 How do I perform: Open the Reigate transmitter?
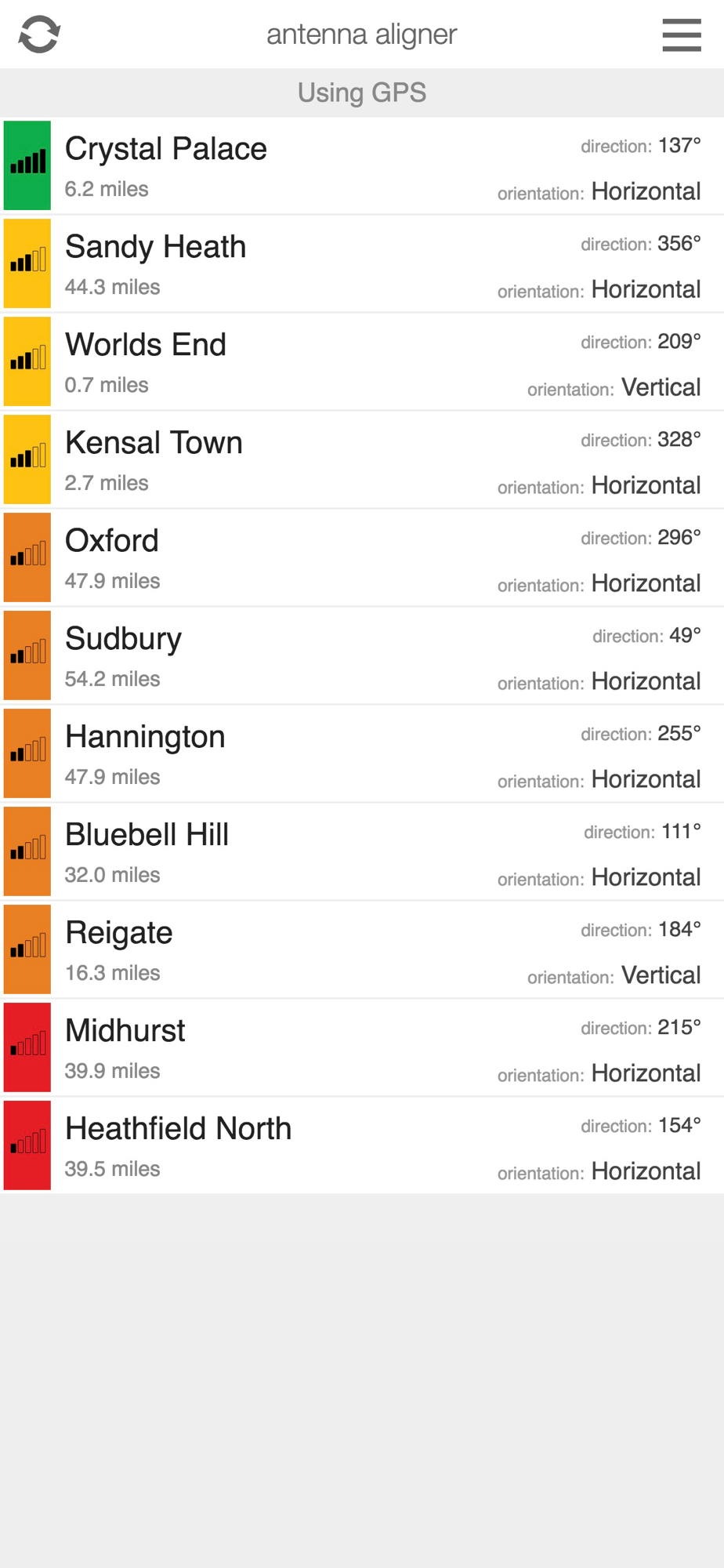pyautogui.click(x=362, y=950)
